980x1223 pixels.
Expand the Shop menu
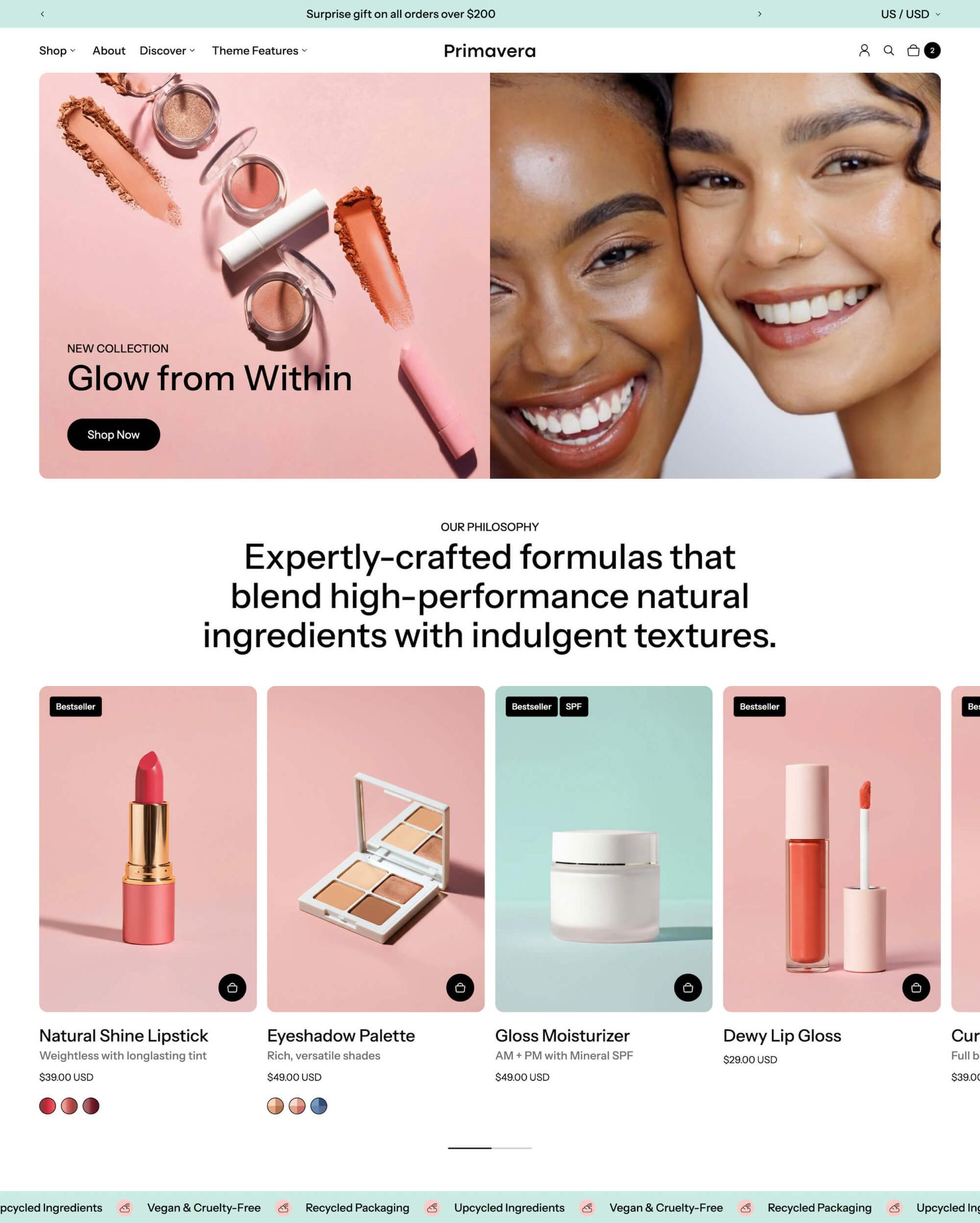click(57, 51)
